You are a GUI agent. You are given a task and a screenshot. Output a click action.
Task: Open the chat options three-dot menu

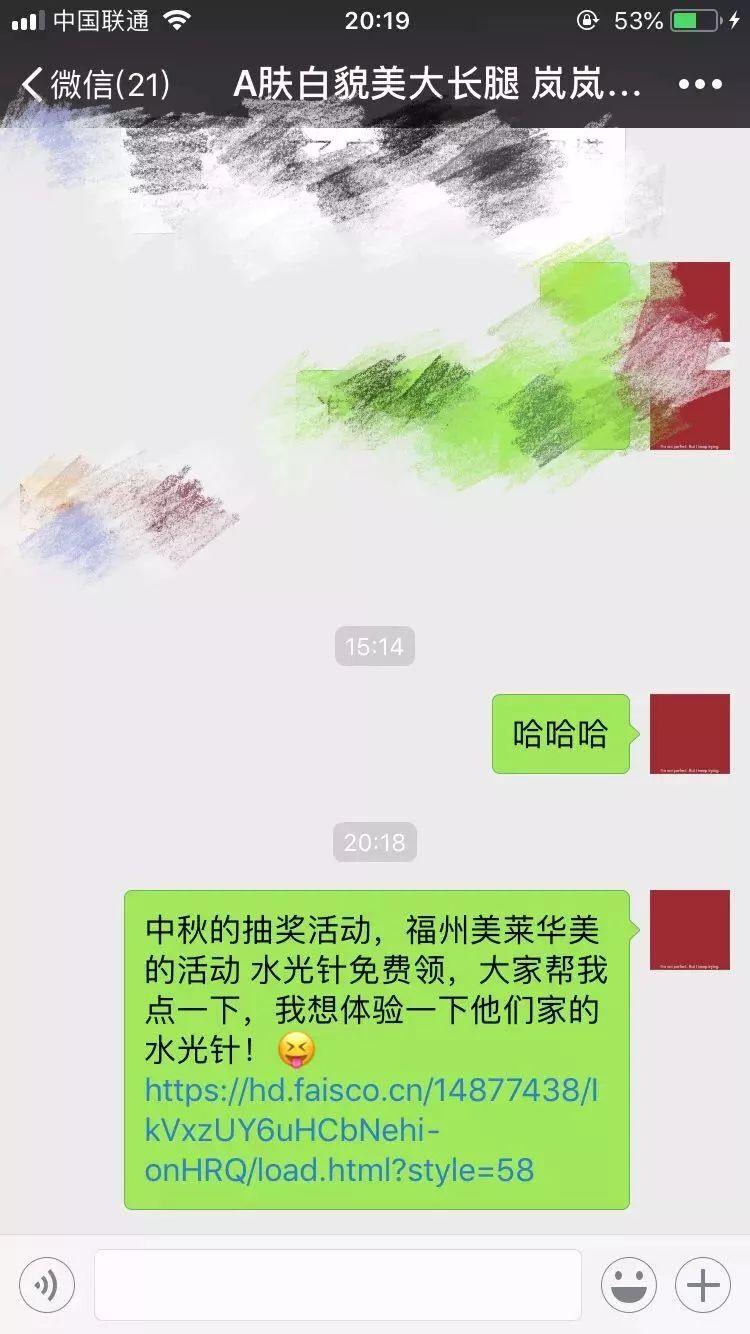coord(699,85)
